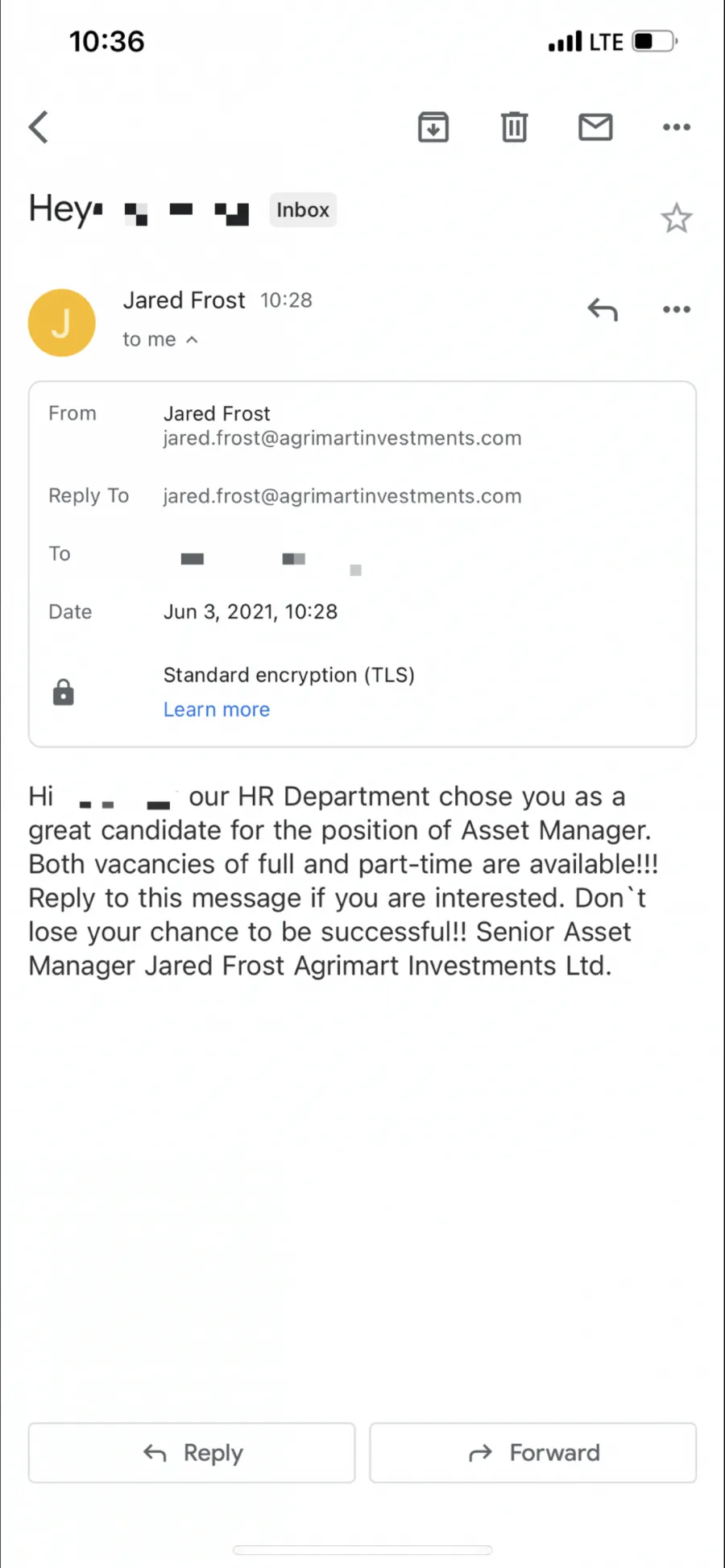Tap the Reply button at bottom
The width and height of the screenshot is (725, 1568).
192,1453
